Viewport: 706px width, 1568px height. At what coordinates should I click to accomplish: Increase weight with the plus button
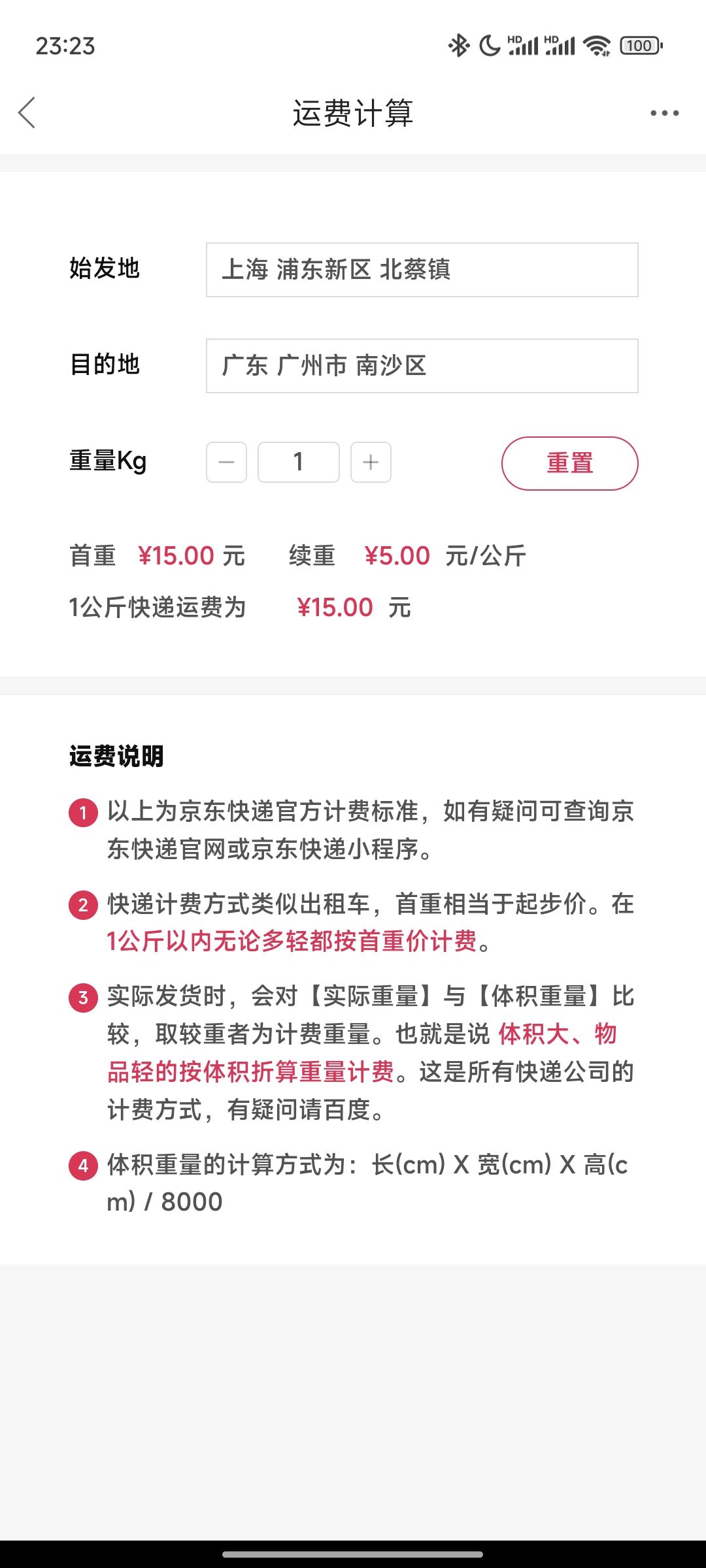tap(371, 463)
